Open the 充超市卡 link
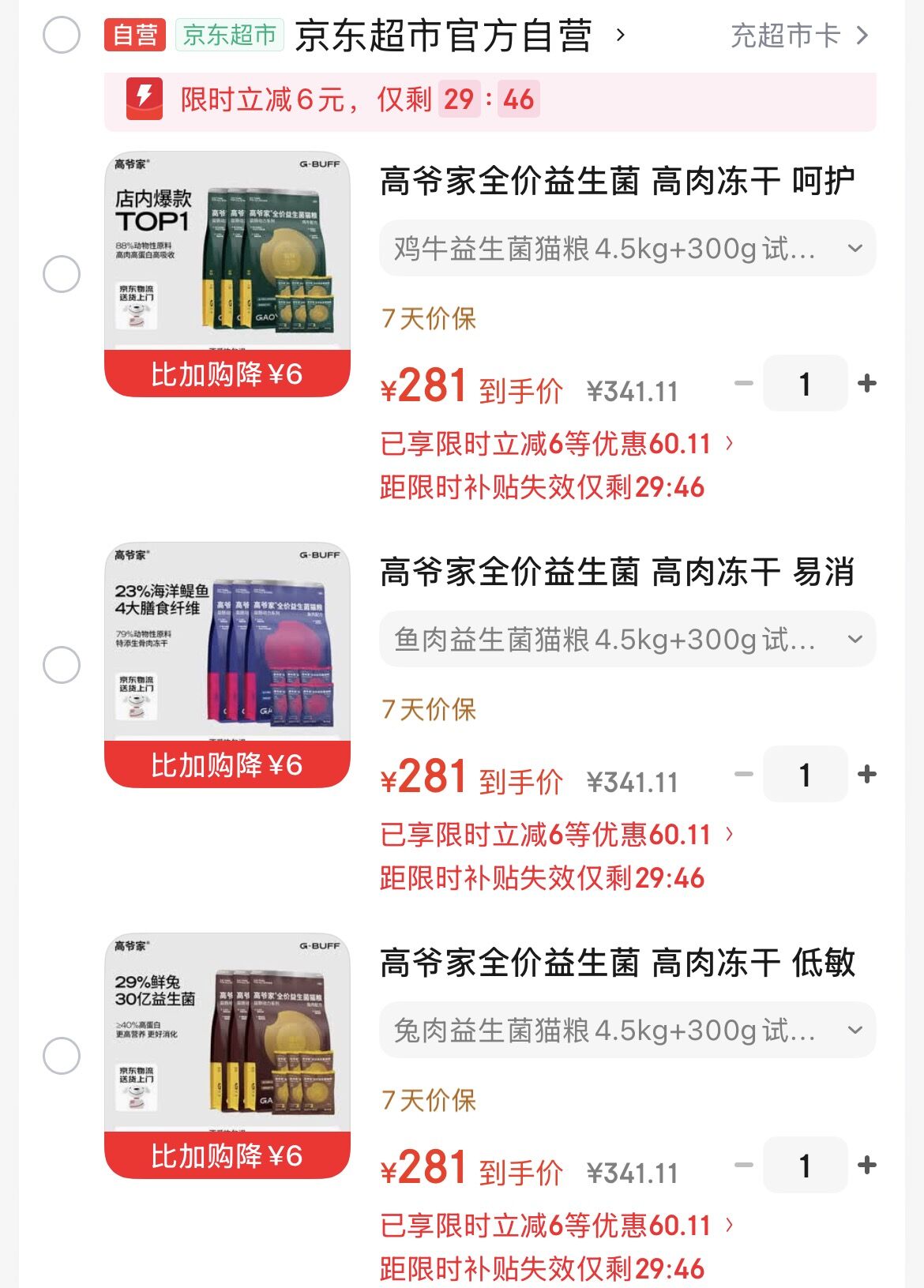The height and width of the screenshot is (1288, 924). 798,36
